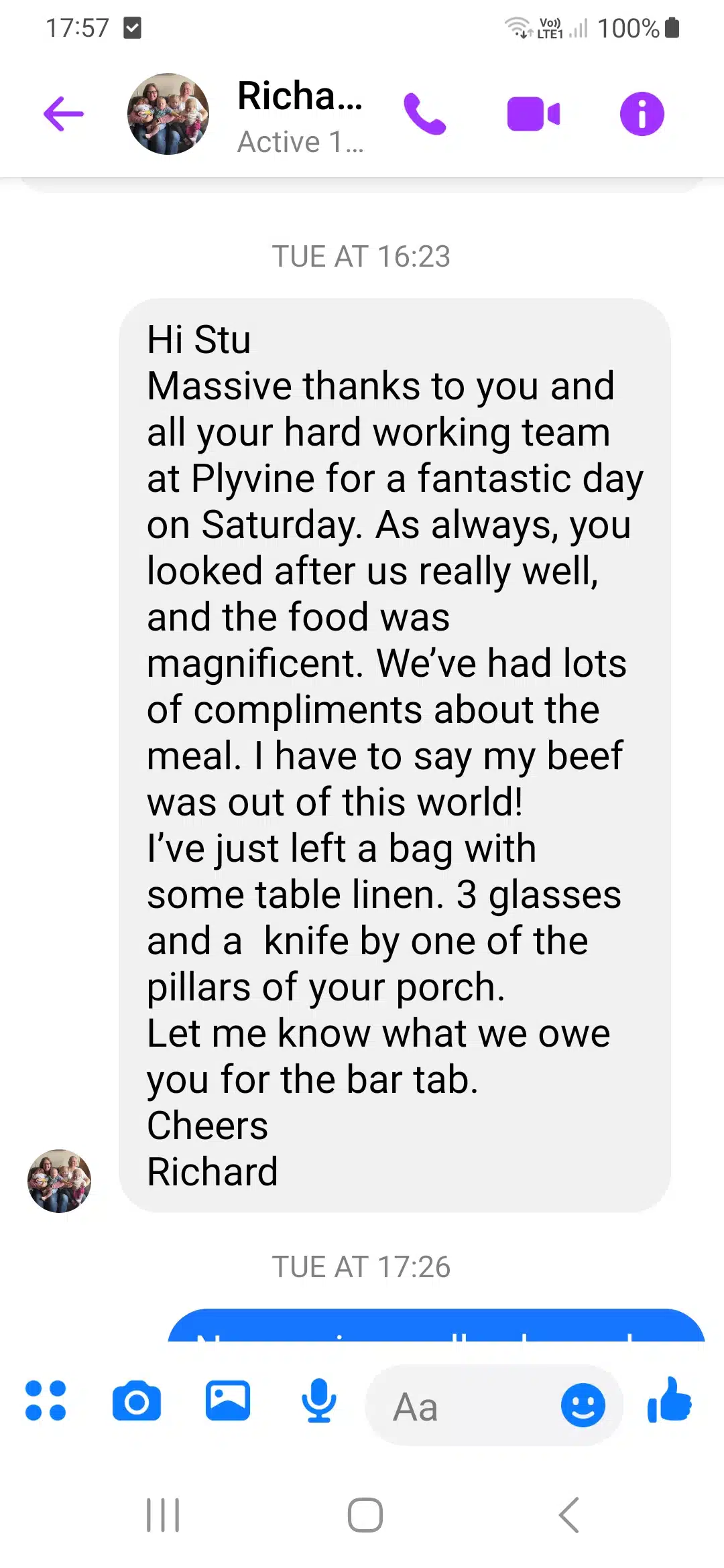Open the emoji picker smiley
Viewport: 724px width, 1568px height.
click(x=583, y=1405)
